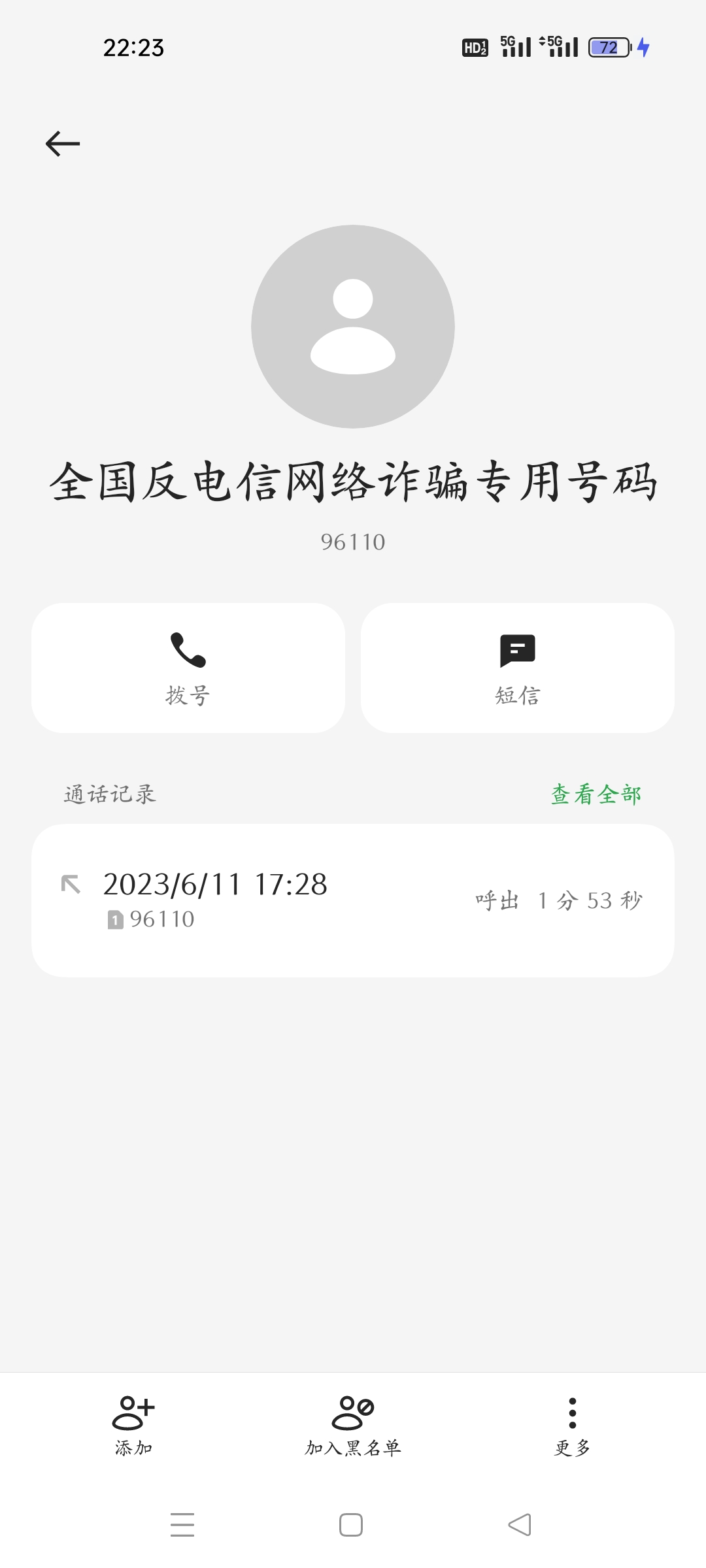
Task: Go back using the top arrow
Action: click(63, 144)
